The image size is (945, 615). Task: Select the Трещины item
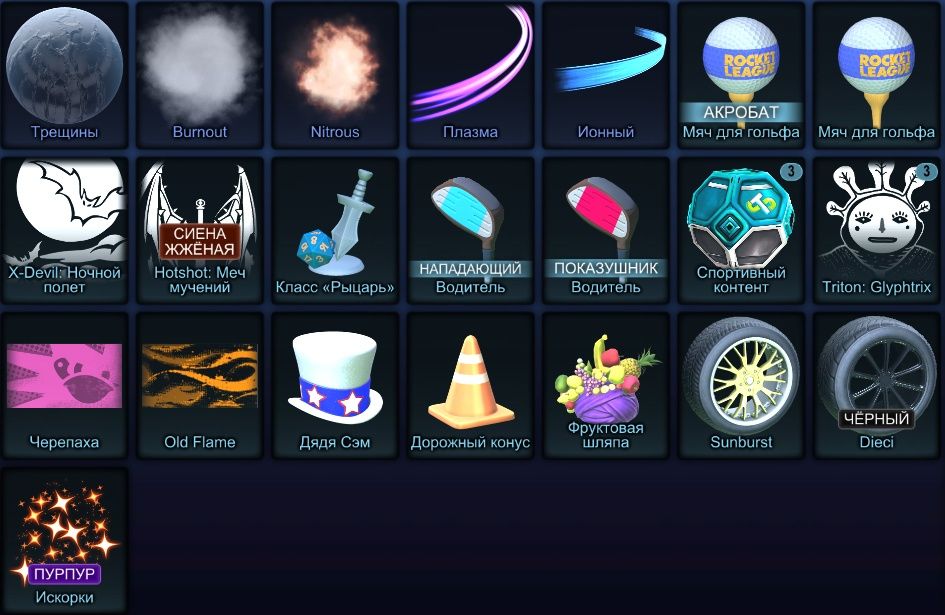[x=65, y=75]
